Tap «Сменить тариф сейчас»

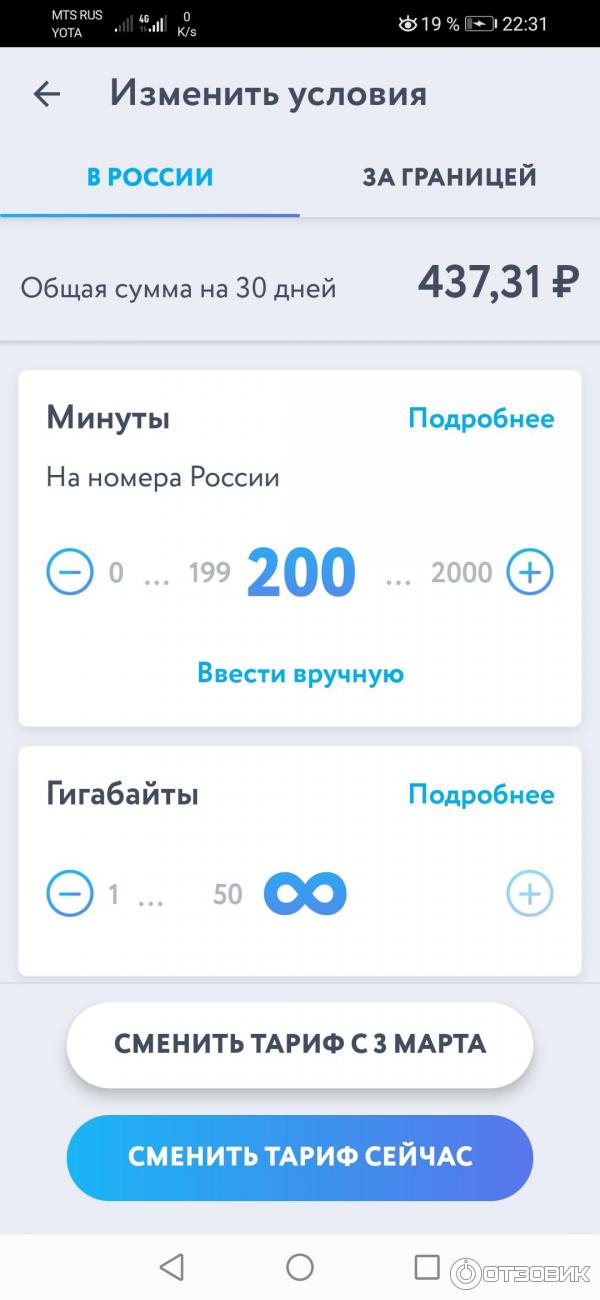(x=300, y=1157)
